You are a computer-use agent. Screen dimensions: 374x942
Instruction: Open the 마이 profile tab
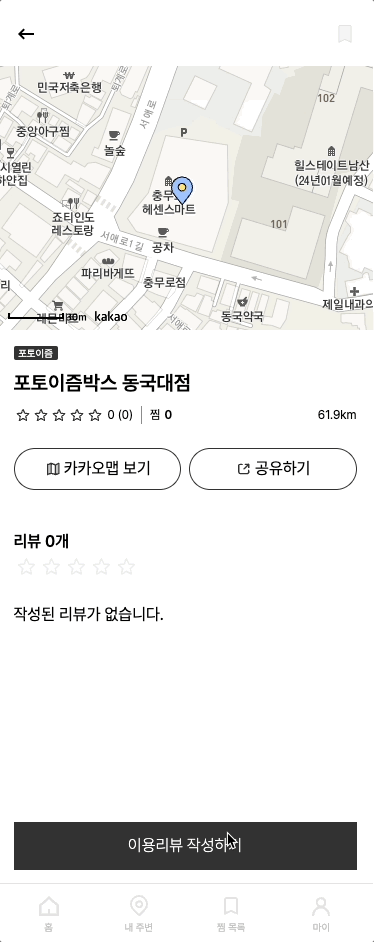[x=321, y=913]
